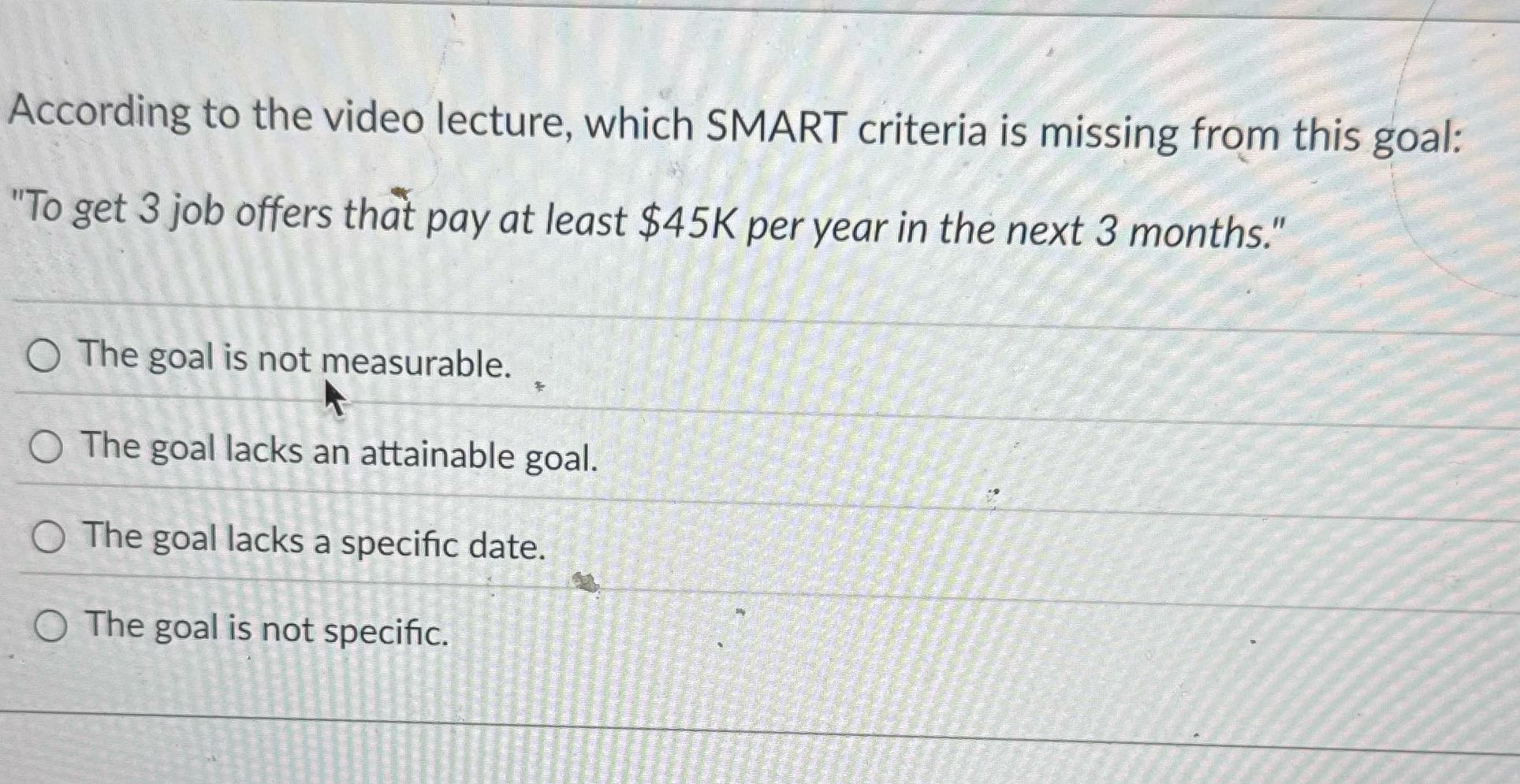Choose "The goal lacks an attainable goal"

46,449
